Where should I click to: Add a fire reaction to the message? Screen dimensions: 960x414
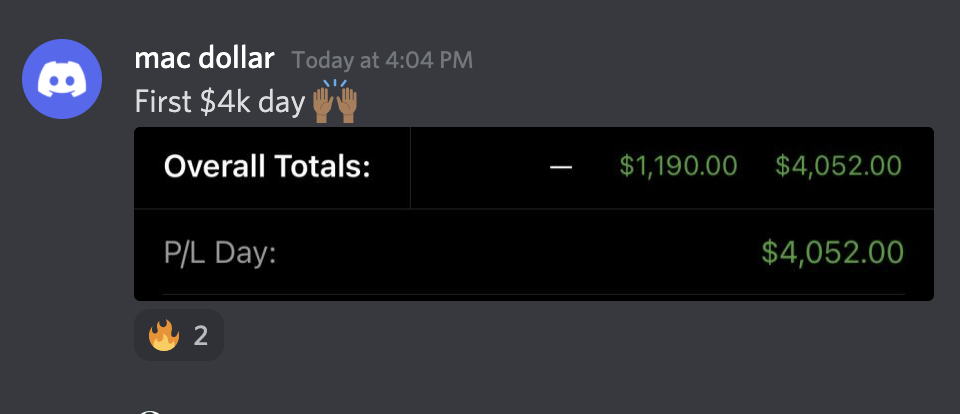(179, 335)
